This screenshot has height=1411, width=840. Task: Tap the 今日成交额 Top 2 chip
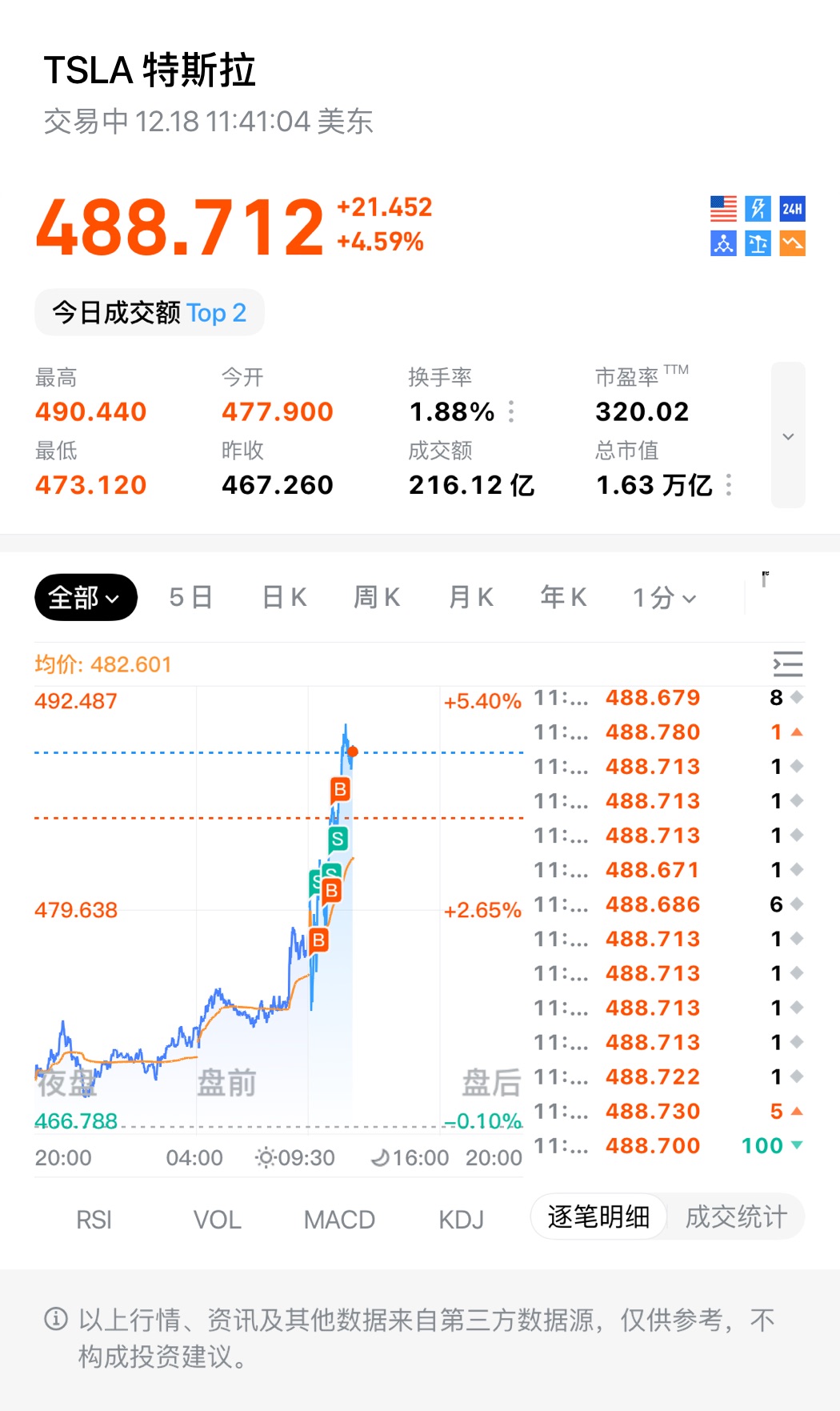(150, 312)
